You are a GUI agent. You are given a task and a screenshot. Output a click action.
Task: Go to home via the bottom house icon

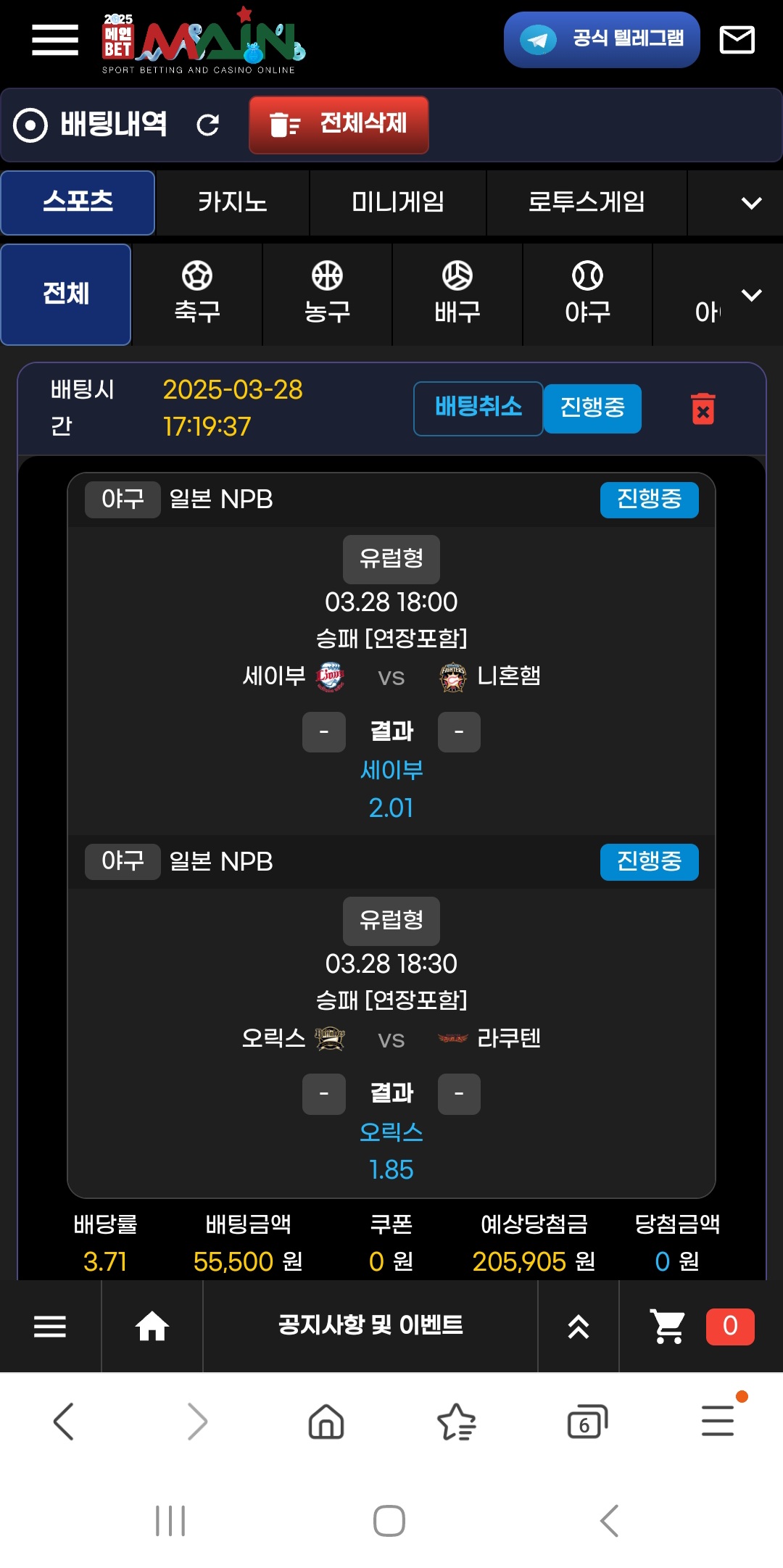pos(152,1326)
